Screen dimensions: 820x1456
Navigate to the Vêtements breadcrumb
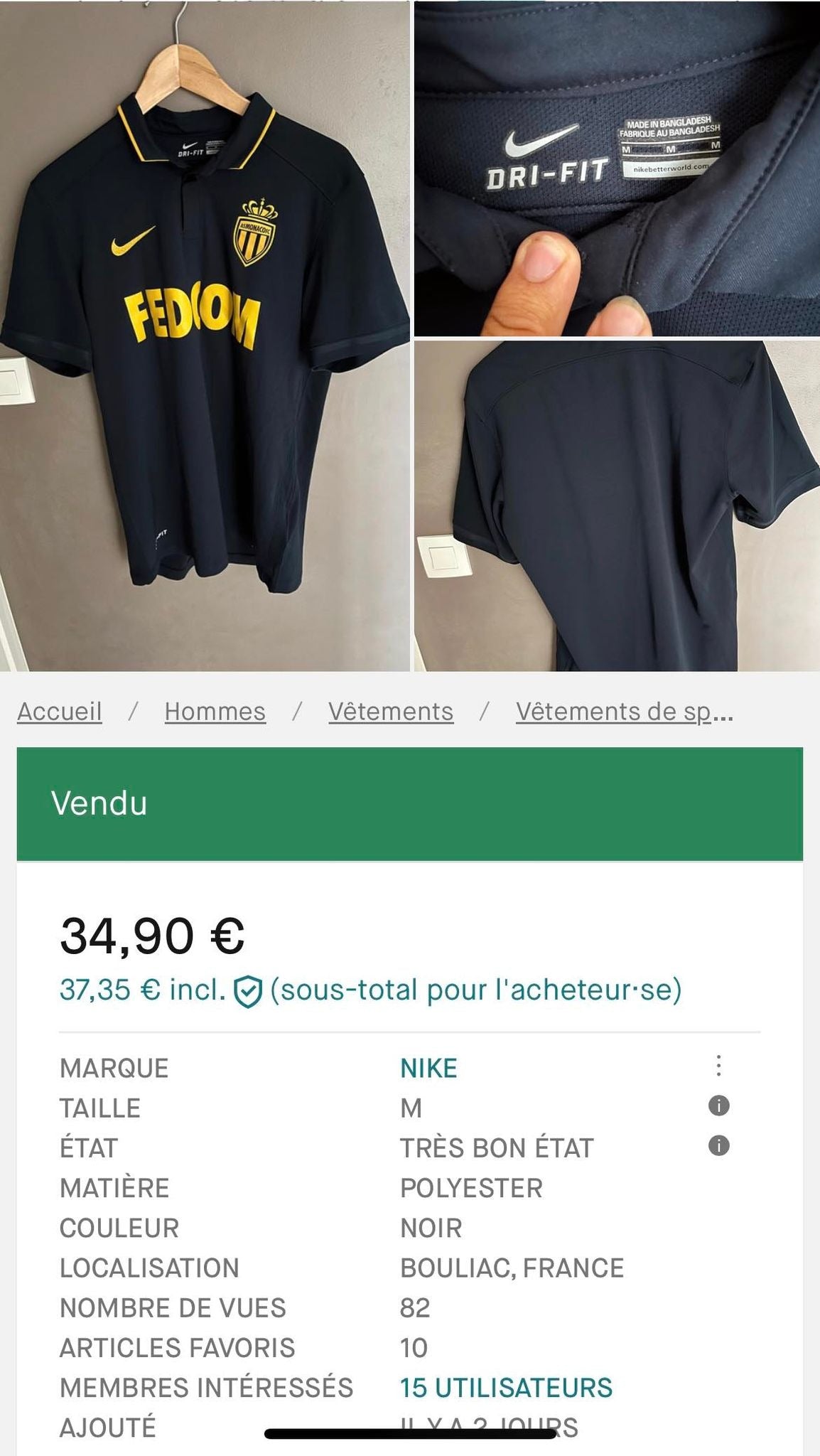tap(391, 712)
